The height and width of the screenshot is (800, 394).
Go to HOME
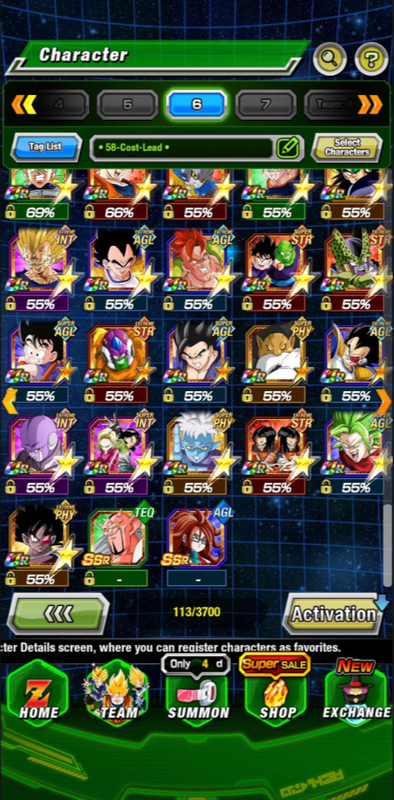[37, 692]
